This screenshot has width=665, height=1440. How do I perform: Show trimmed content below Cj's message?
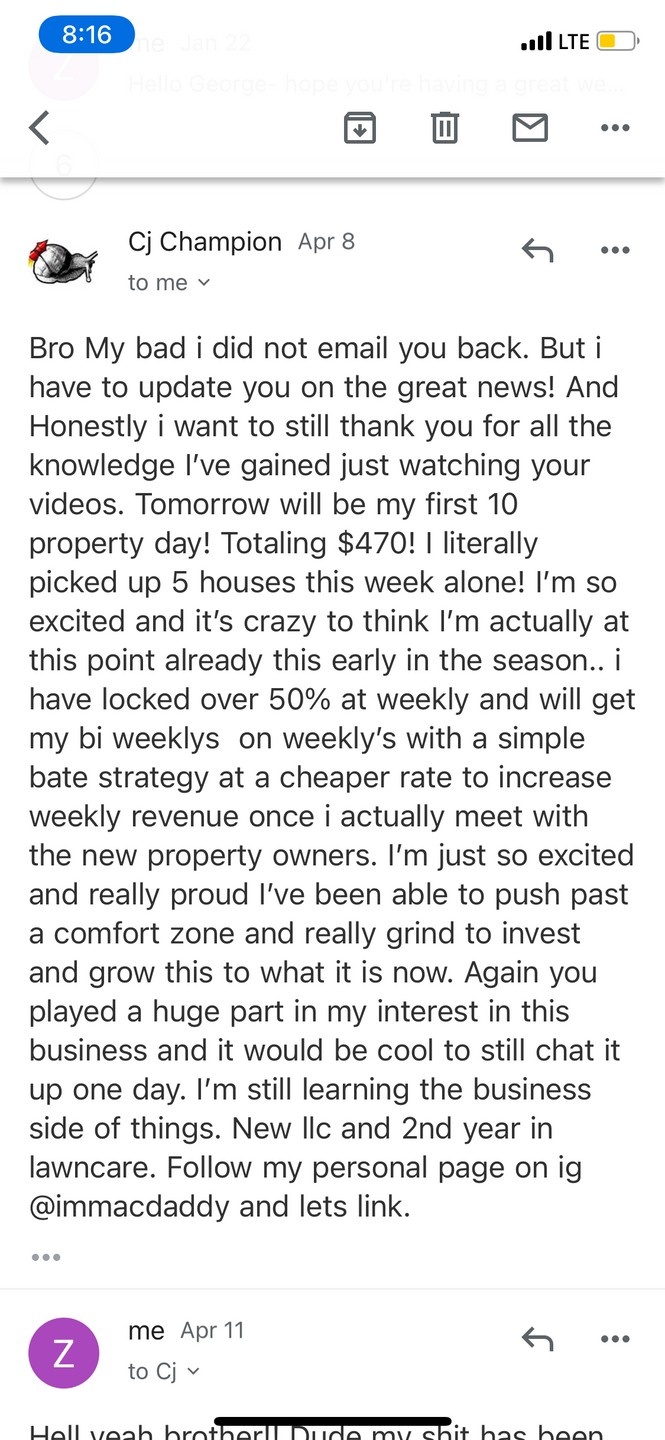tap(46, 1257)
